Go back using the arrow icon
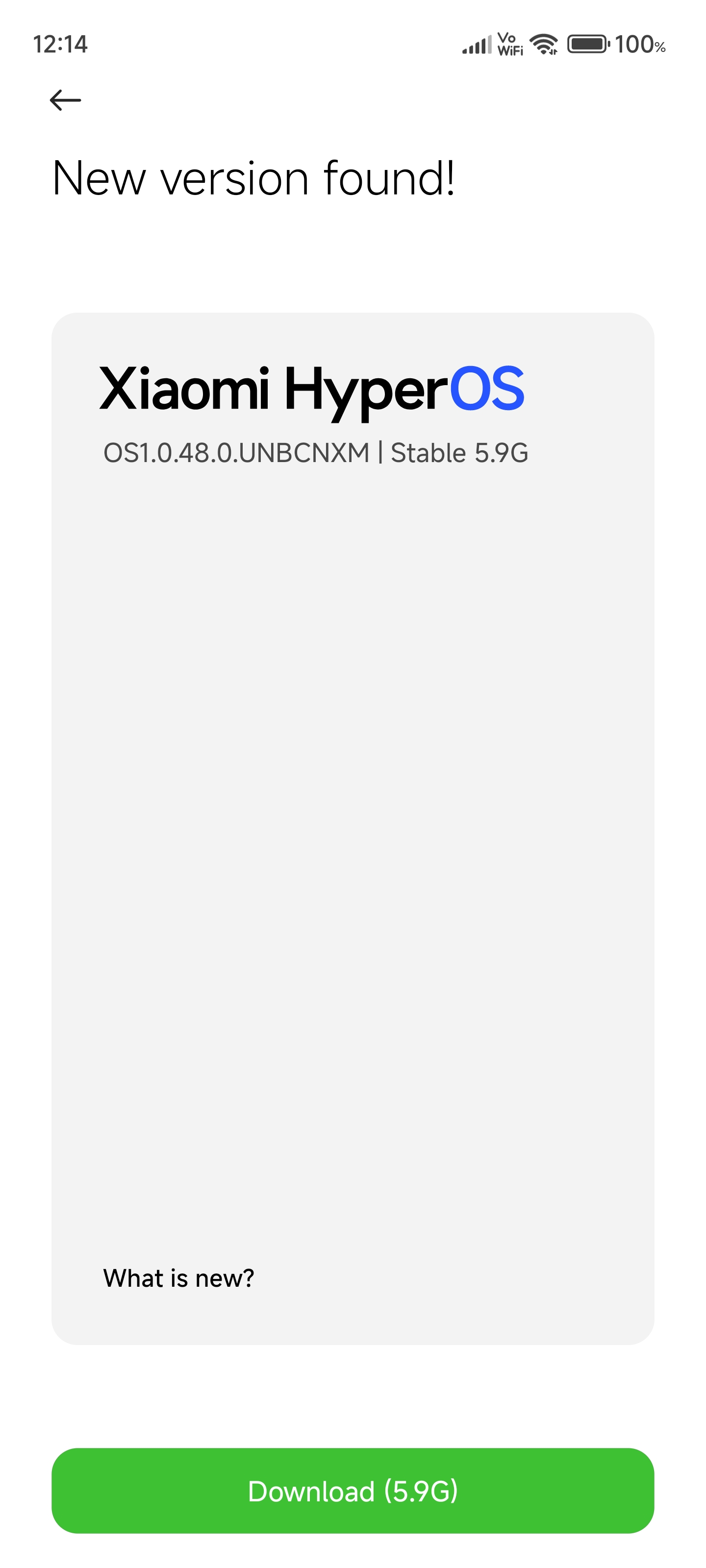706x1568 pixels. click(65, 100)
